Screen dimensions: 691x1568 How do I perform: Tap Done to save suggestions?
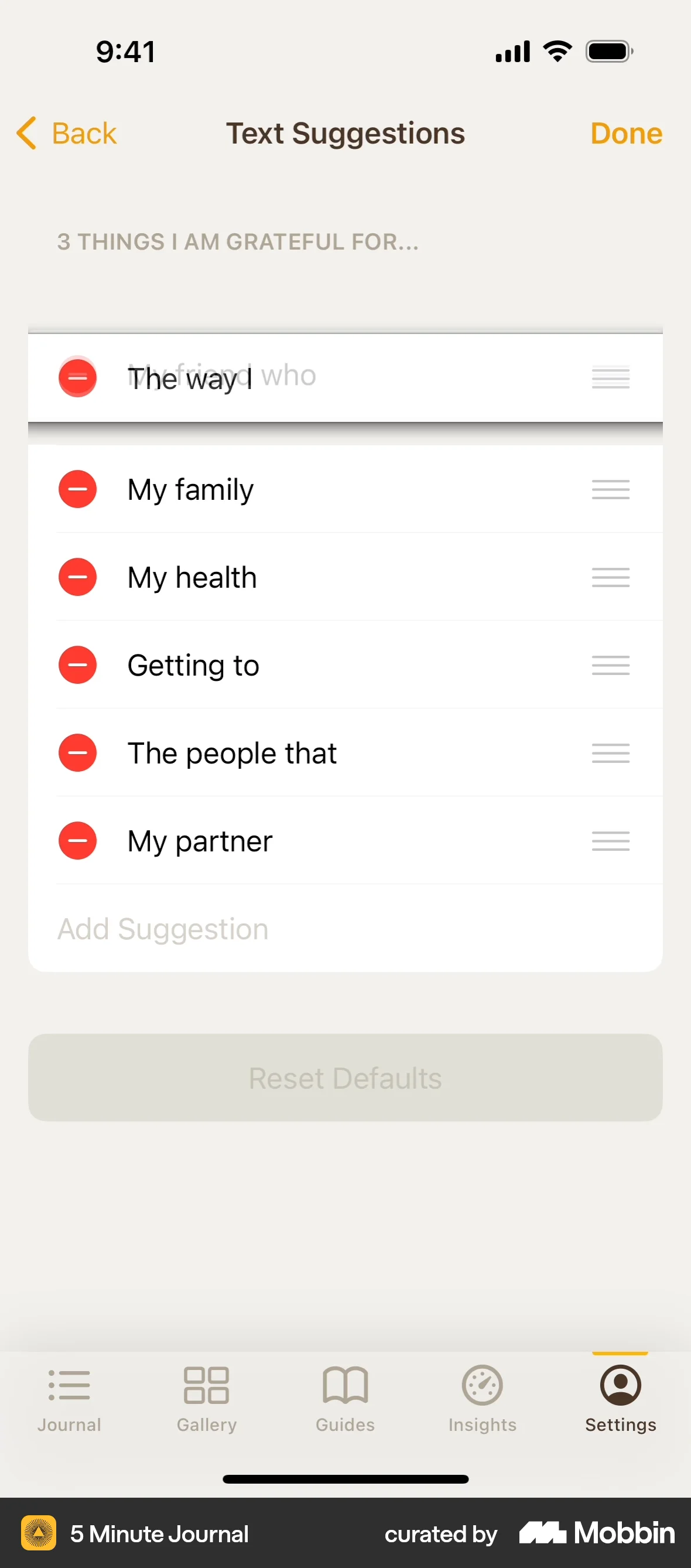[x=626, y=134]
